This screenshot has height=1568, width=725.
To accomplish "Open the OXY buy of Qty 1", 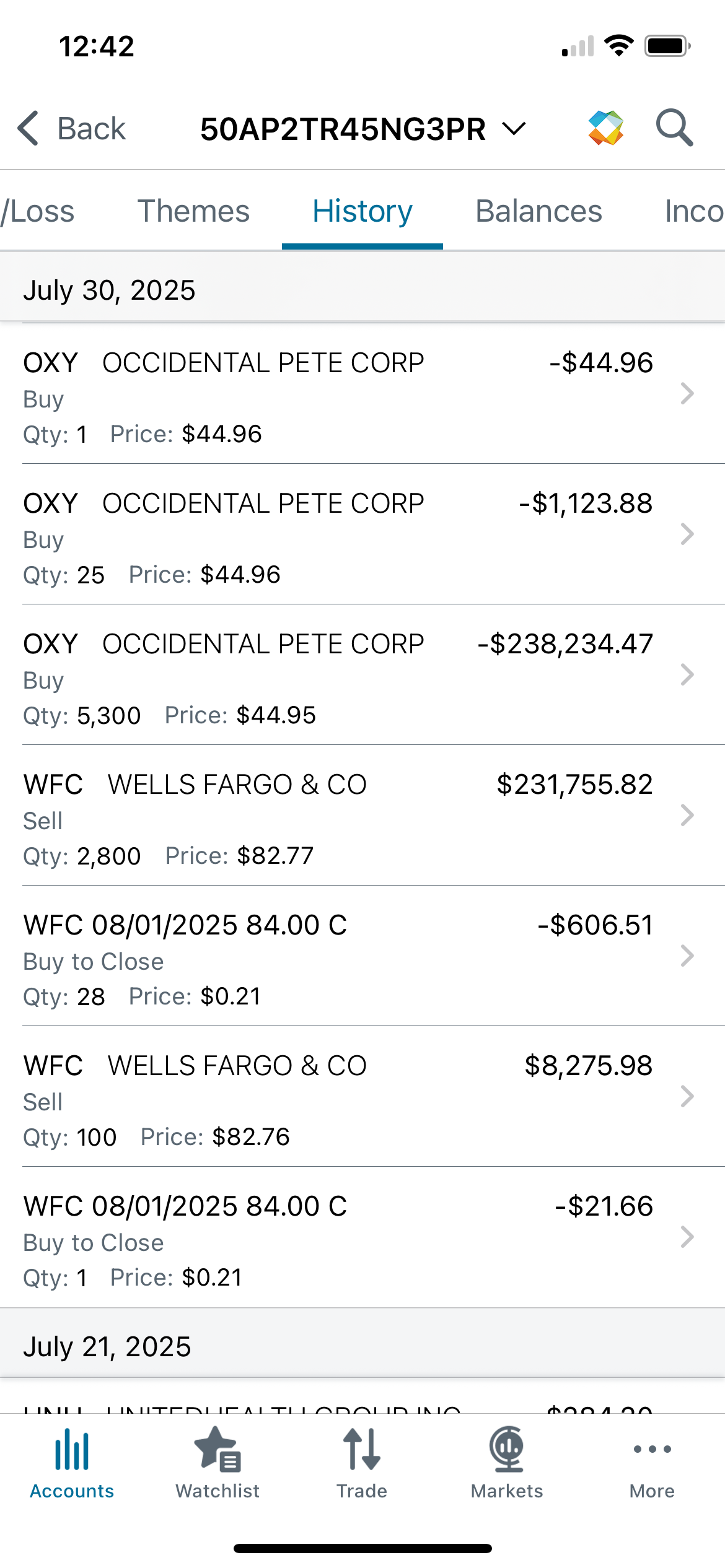I will pos(362,394).
